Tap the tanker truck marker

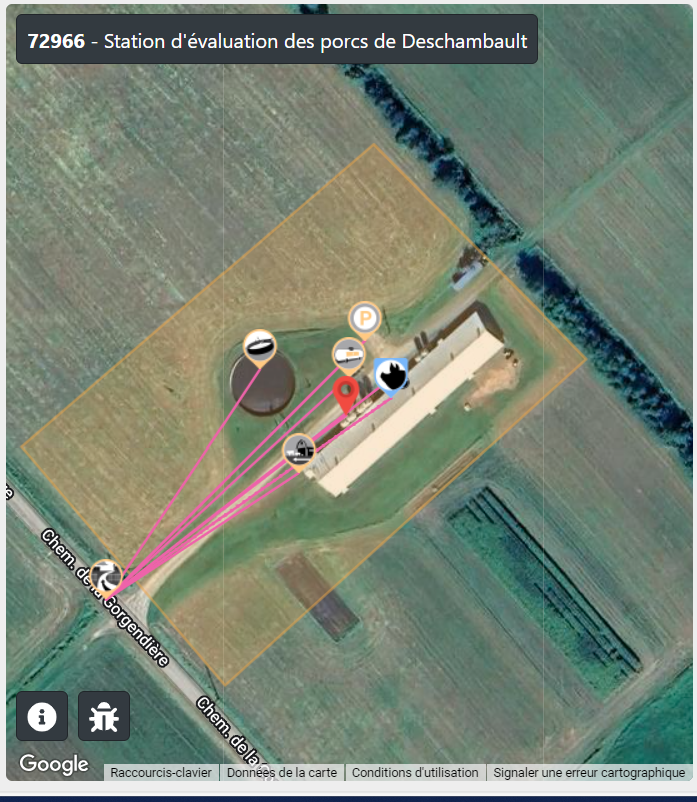348,353
